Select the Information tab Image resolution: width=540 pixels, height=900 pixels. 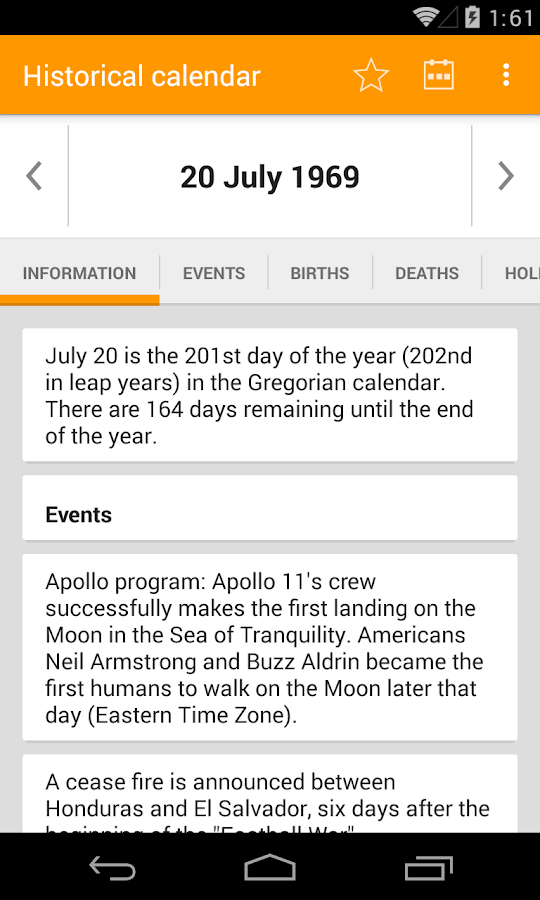79,273
